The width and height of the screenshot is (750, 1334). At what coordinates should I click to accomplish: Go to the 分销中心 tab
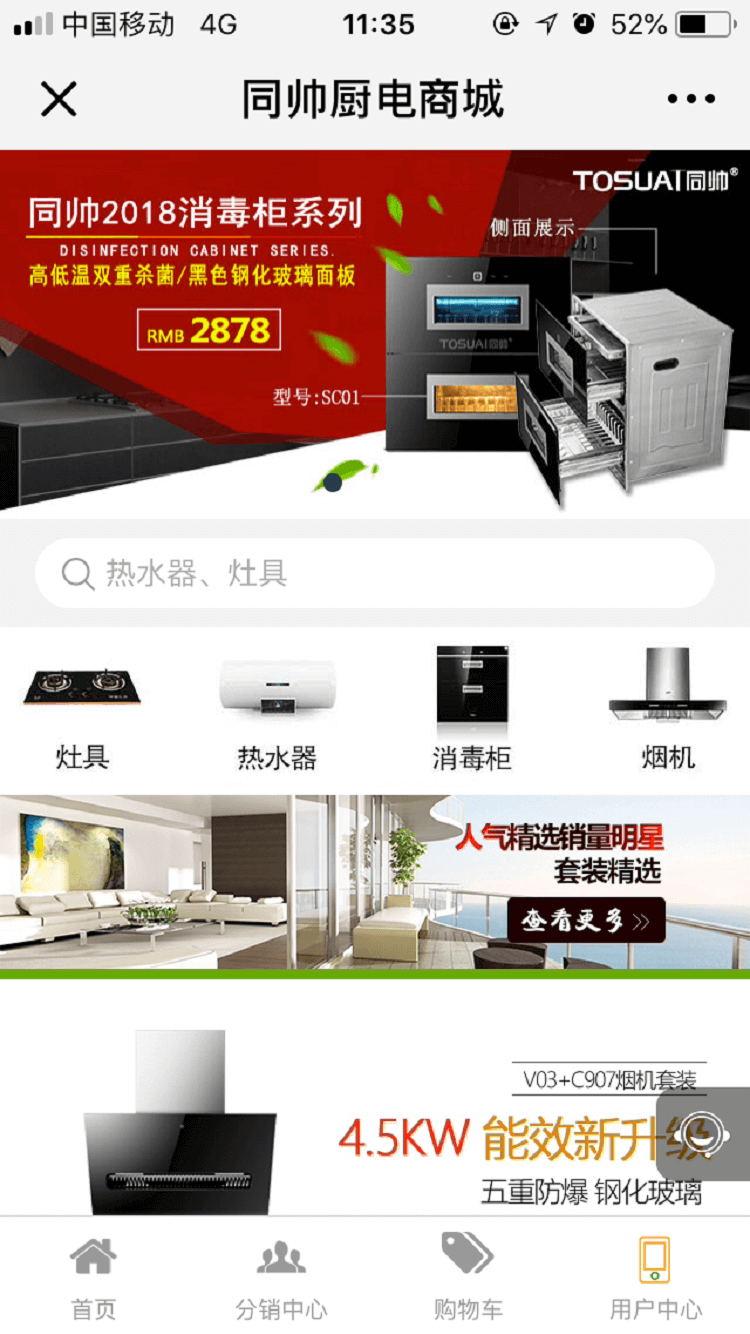click(x=281, y=1277)
